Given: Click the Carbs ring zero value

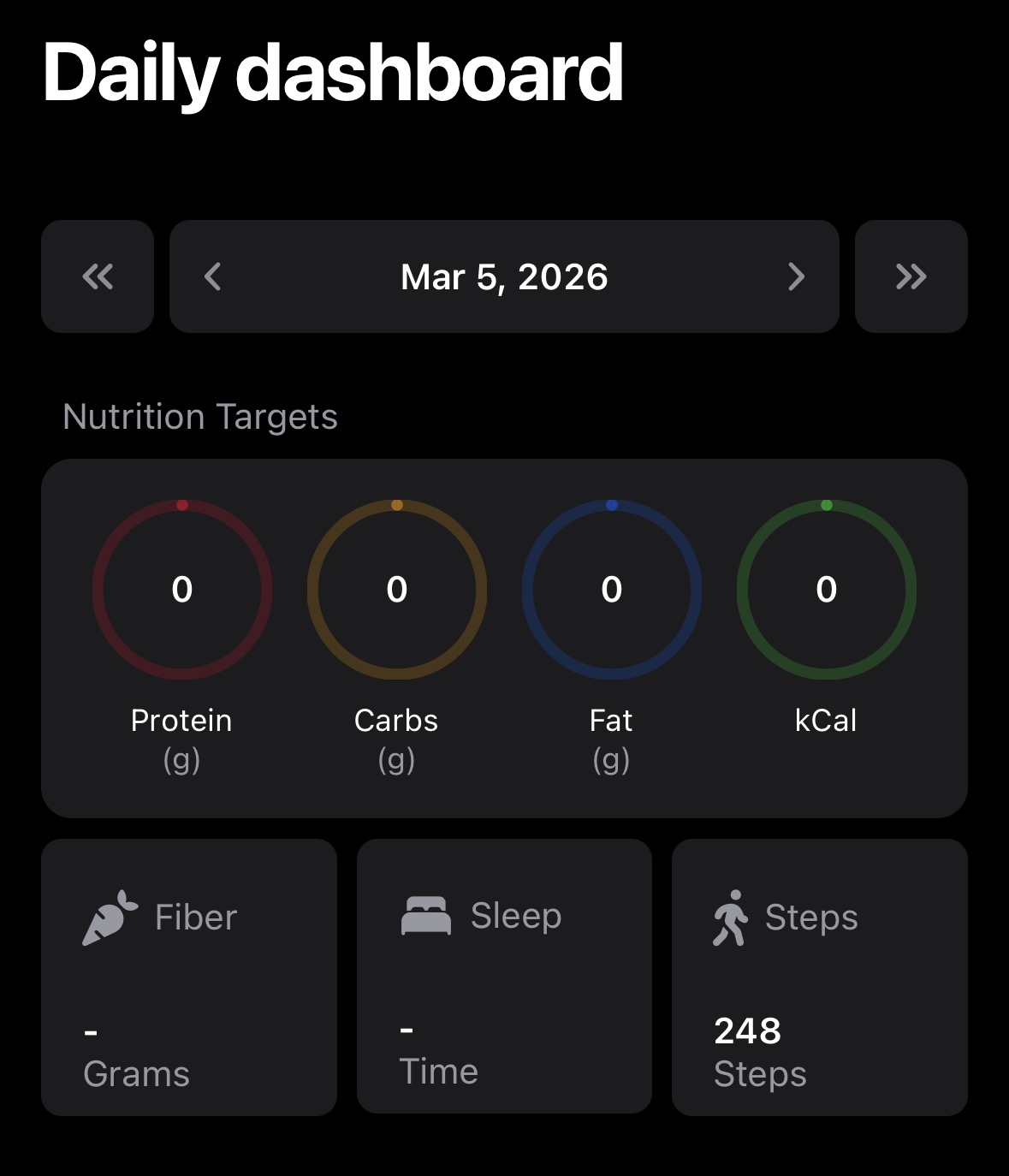Looking at the screenshot, I should coord(395,590).
